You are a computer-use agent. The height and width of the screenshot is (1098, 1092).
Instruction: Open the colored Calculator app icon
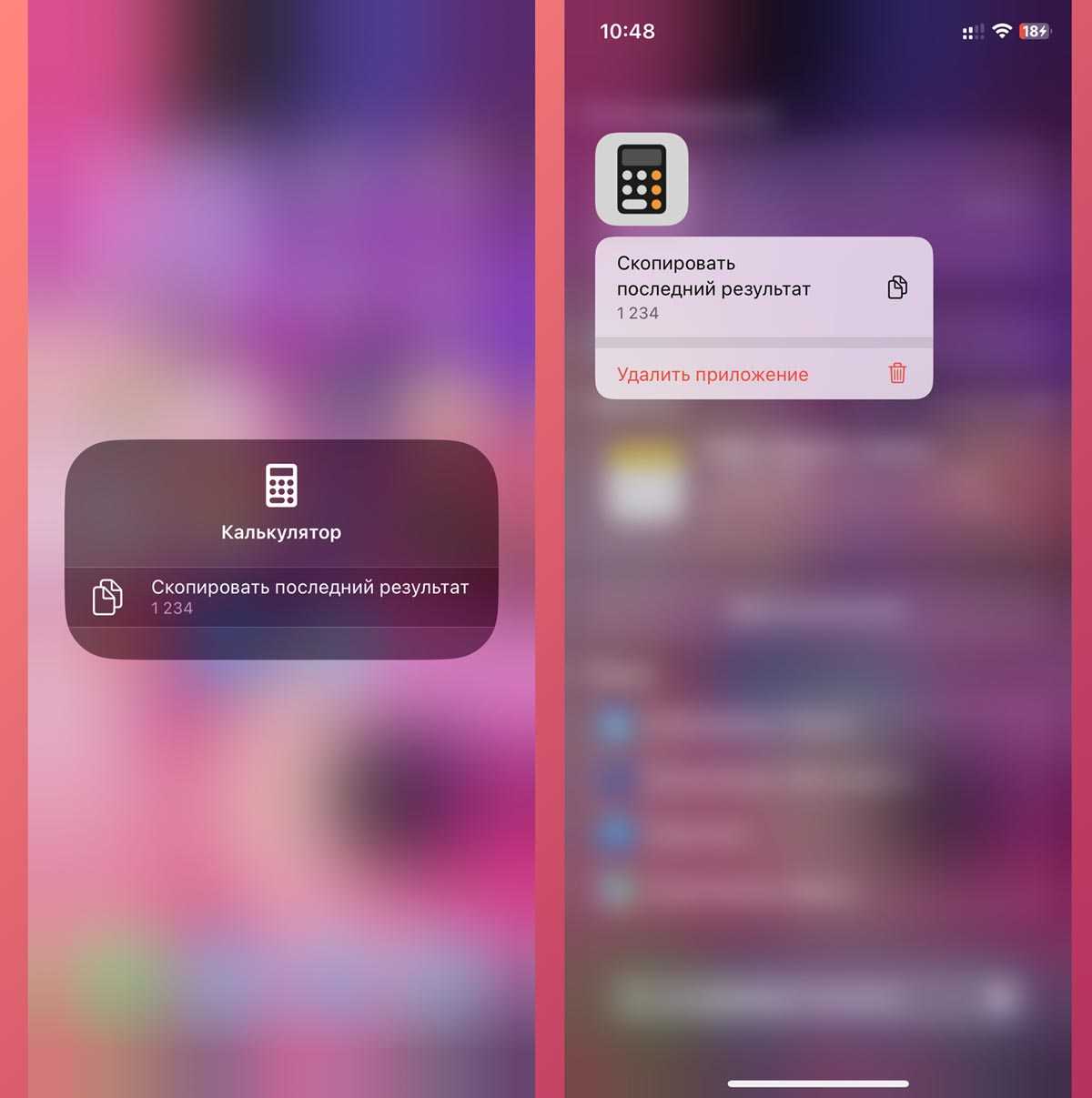pos(642,179)
